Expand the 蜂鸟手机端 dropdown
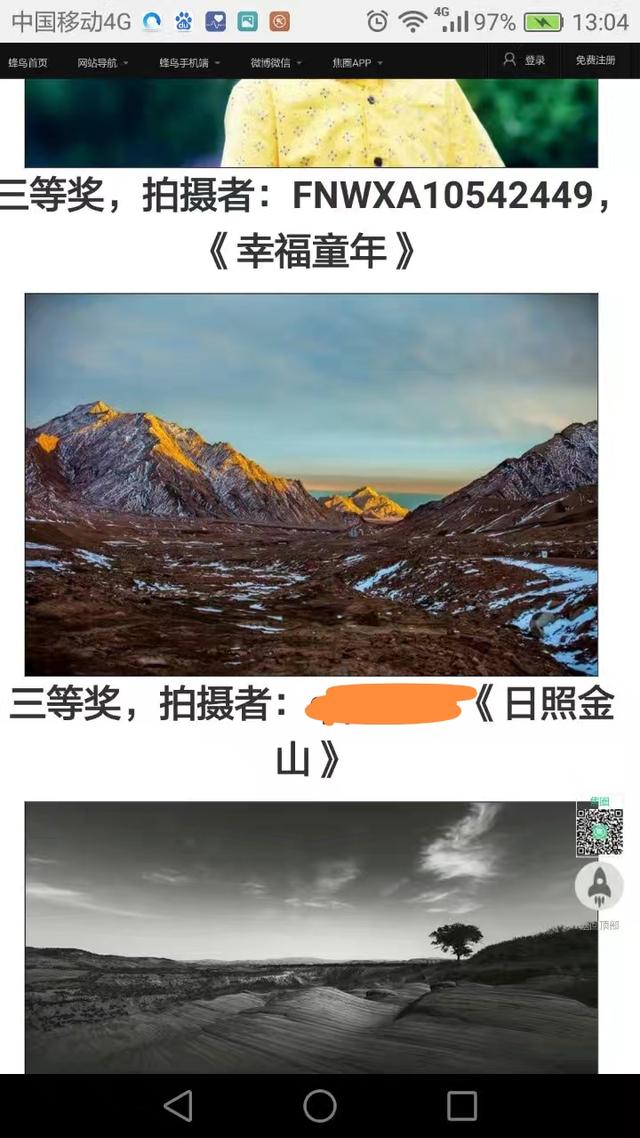Image resolution: width=640 pixels, height=1138 pixels. click(189, 62)
